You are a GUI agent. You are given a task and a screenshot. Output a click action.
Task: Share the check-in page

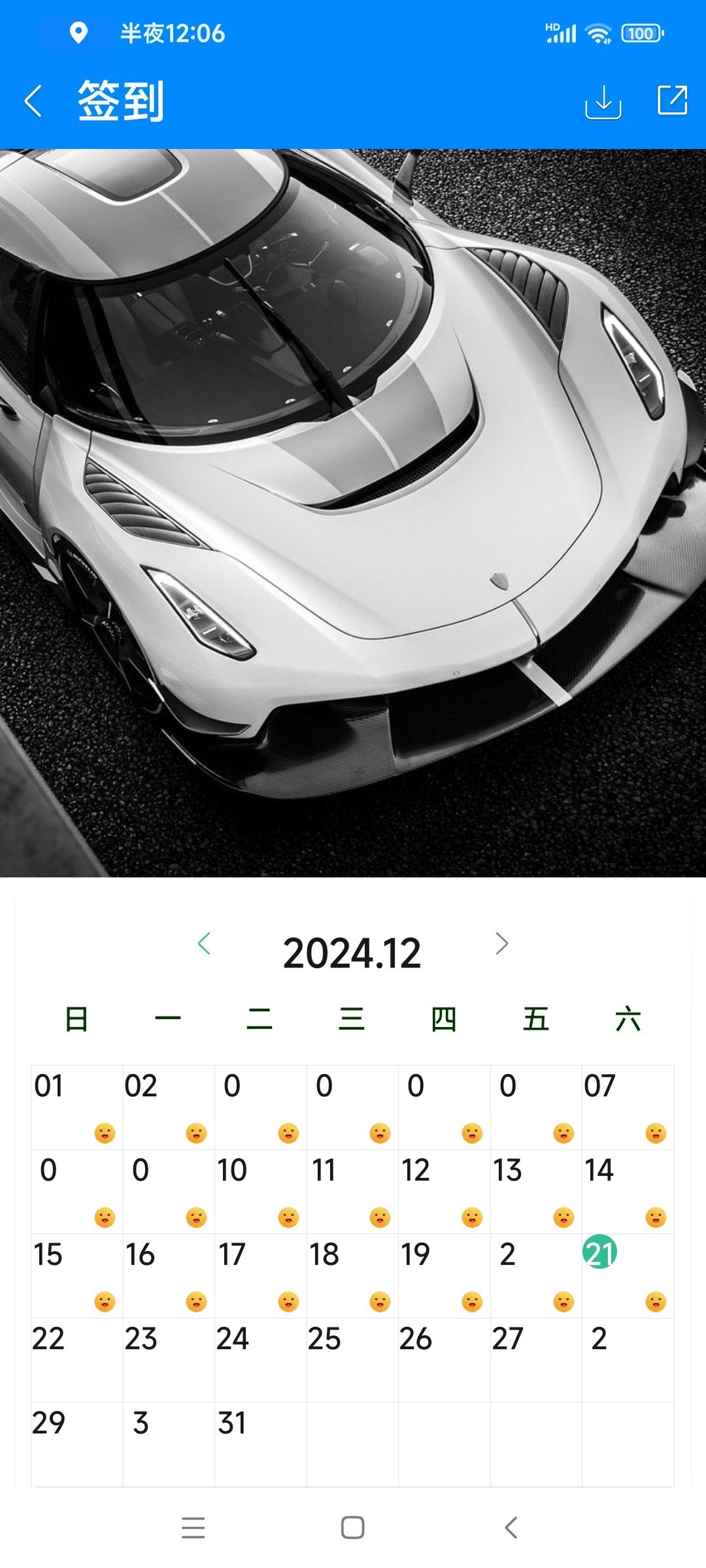coord(672,100)
